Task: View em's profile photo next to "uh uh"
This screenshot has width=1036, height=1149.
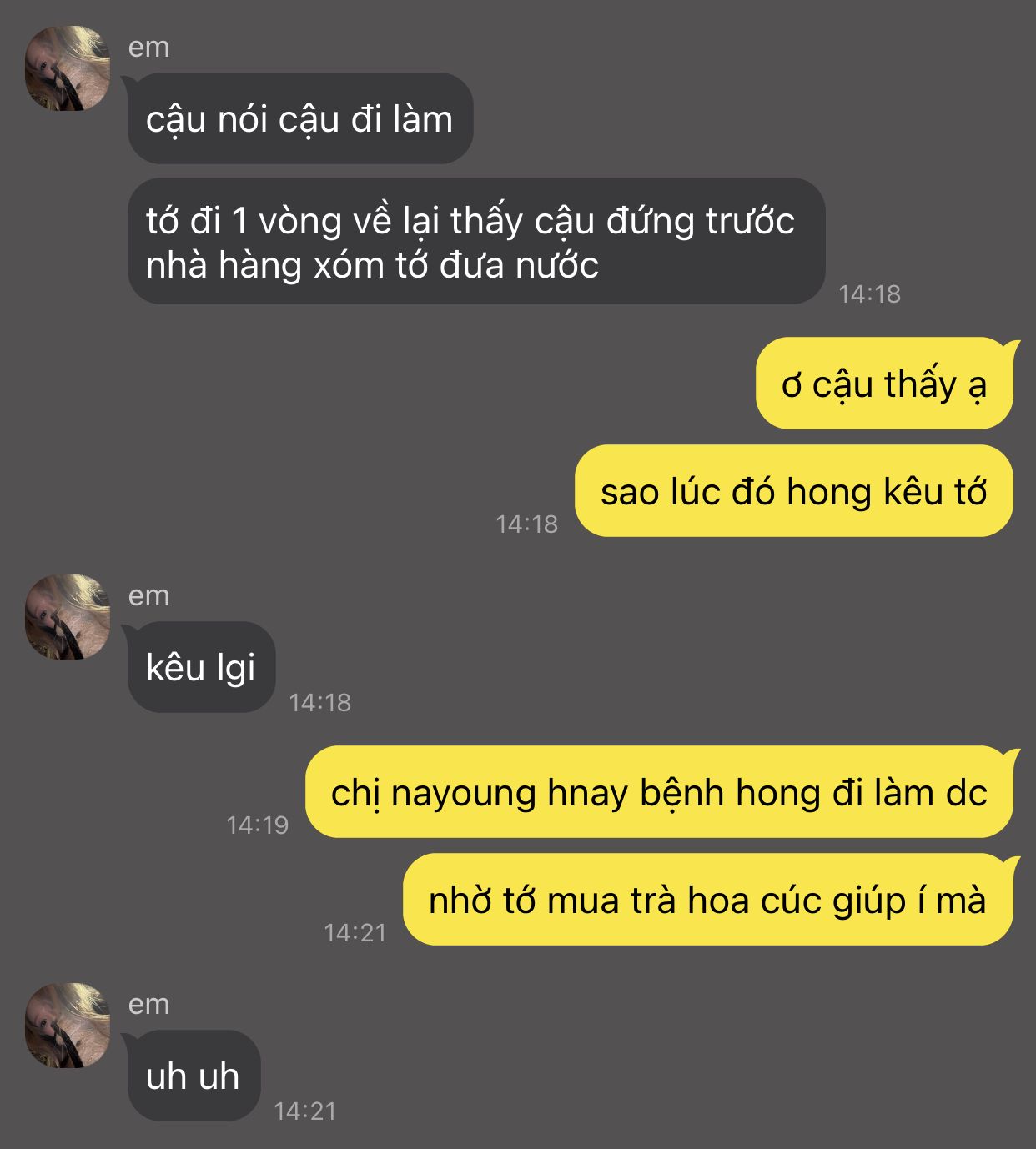Action: 68,1026
